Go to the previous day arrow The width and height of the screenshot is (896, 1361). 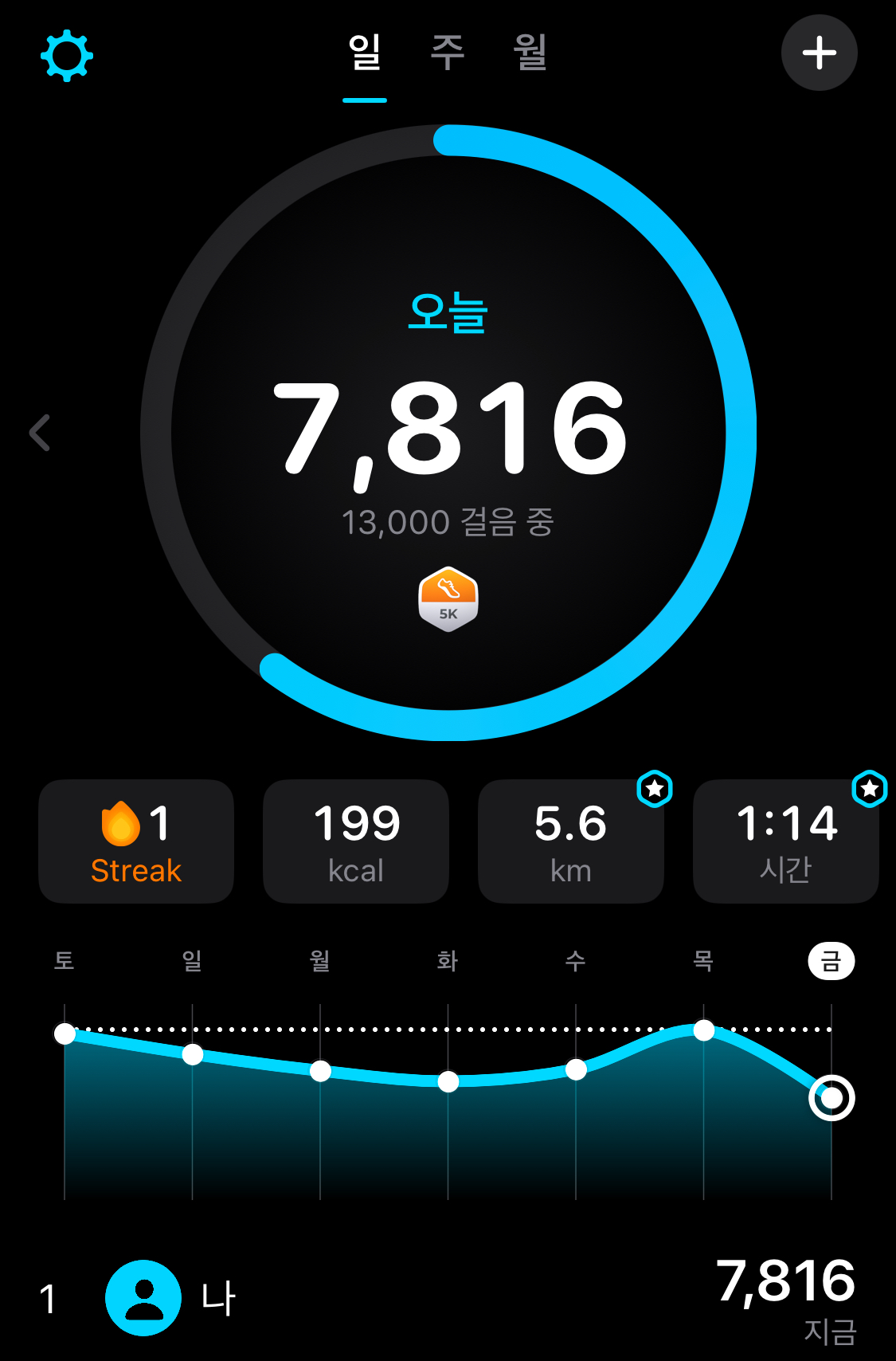tap(40, 433)
